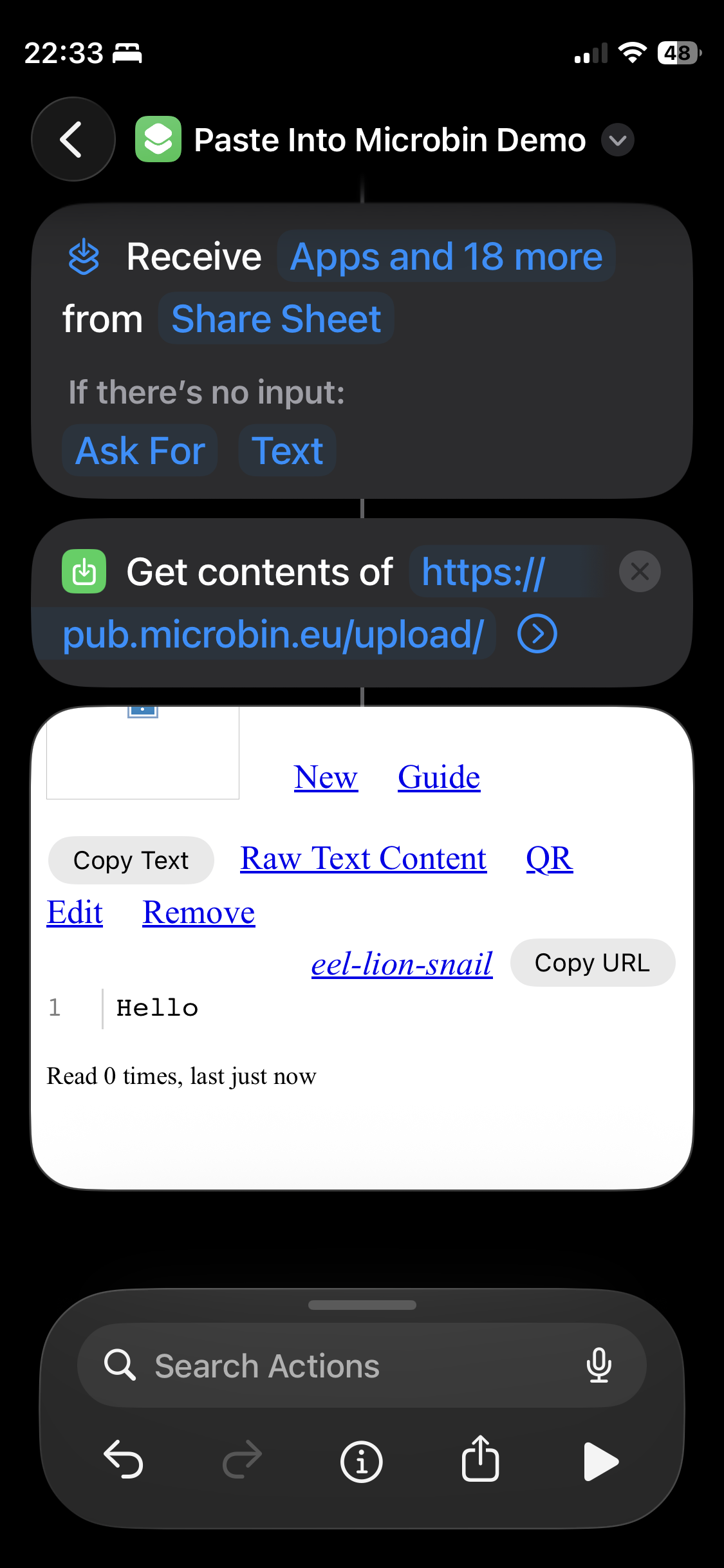Open the Guide link

point(439,777)
